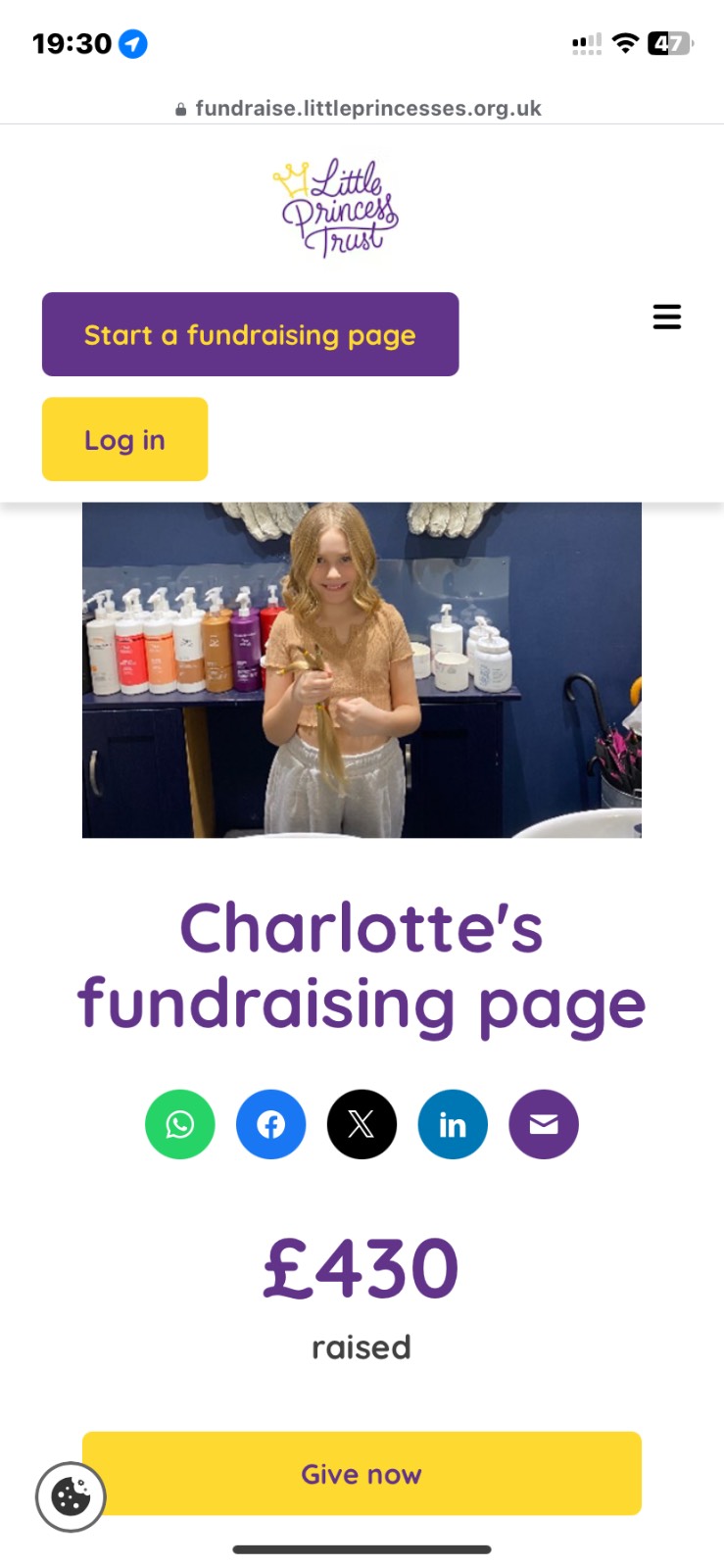Share the fundraiser by email
Viewport: 724px width, 1568px height.
point(544,1124)
